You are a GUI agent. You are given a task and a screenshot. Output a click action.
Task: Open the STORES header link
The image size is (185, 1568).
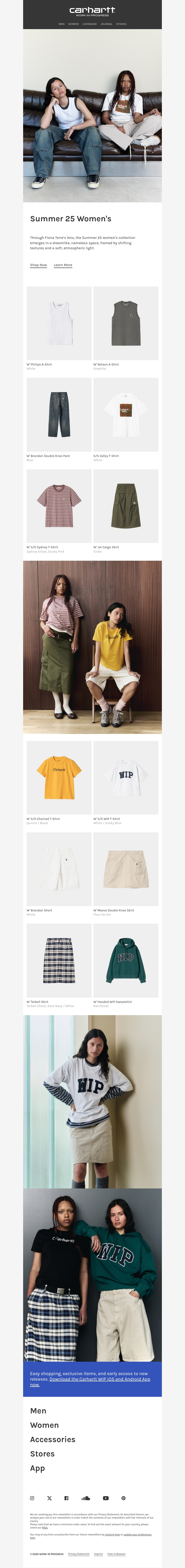tap(121, 24)
